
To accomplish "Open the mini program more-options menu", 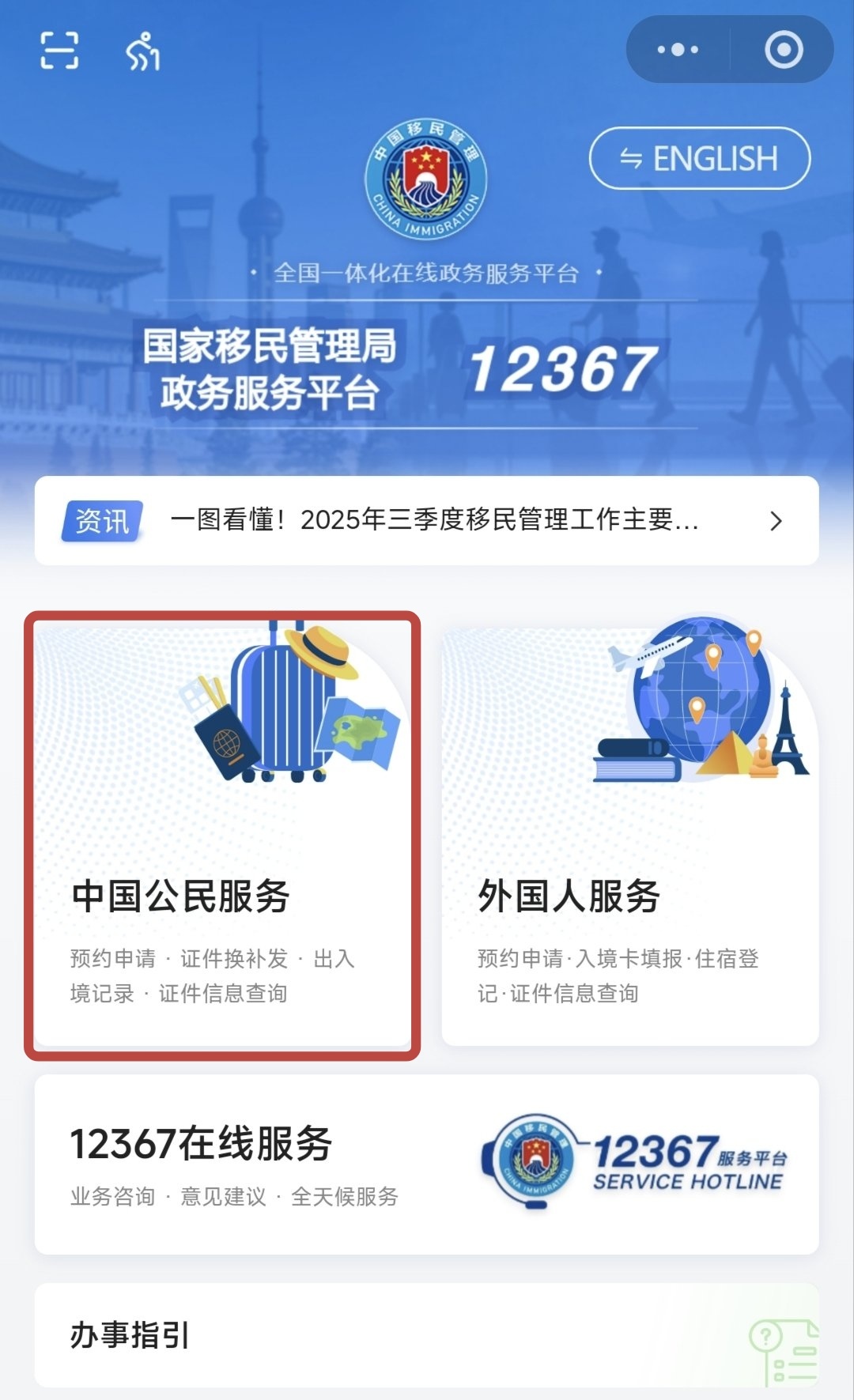I will pos(678,50).
